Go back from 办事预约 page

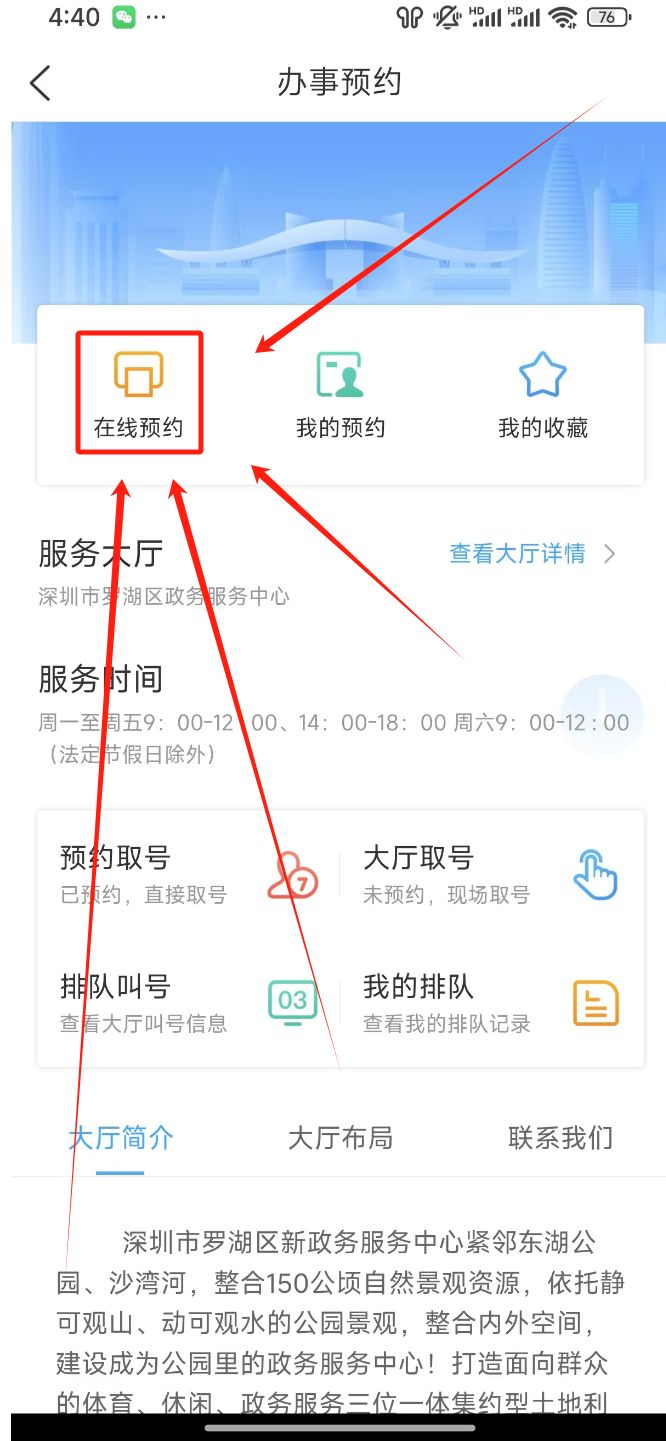click(x=40, y=84)
